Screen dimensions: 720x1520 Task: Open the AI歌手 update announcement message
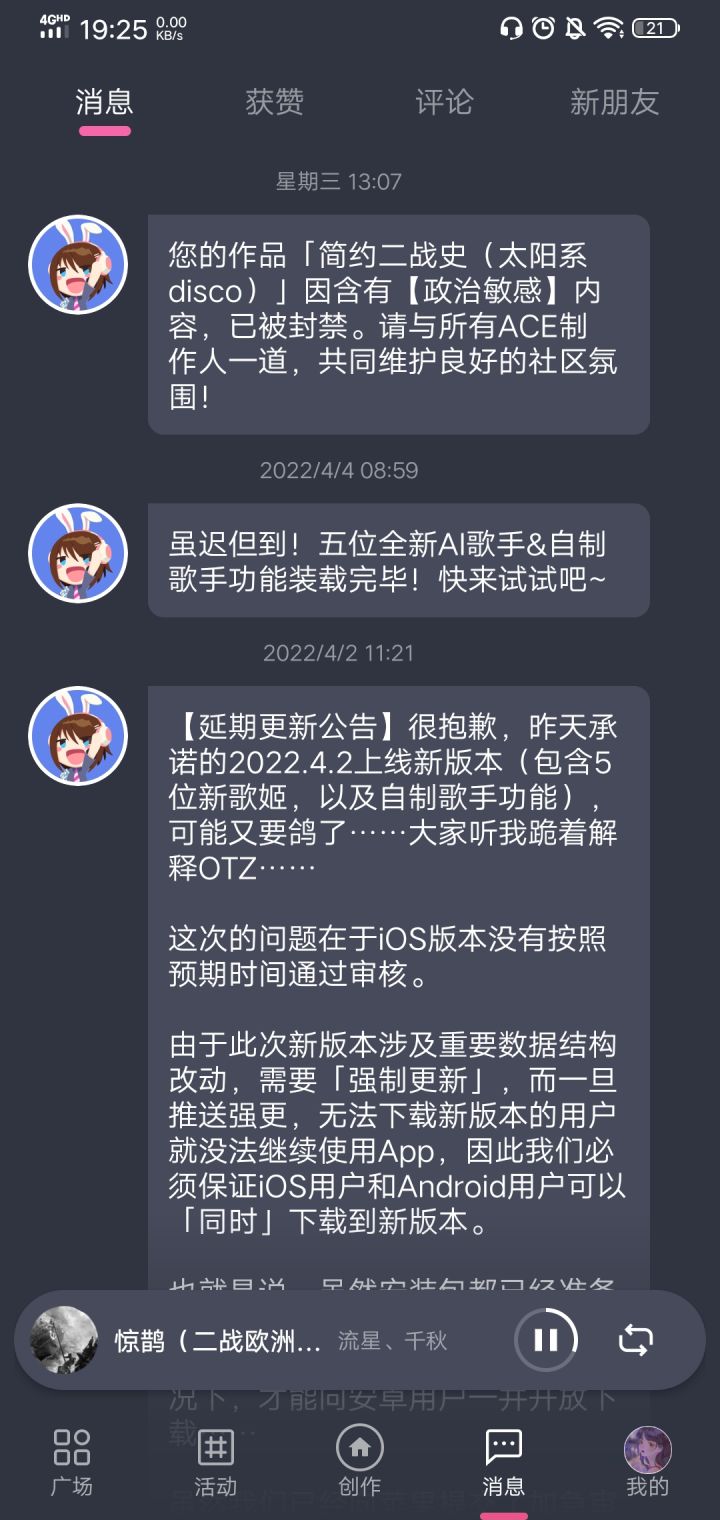click(x=398, y=560)
